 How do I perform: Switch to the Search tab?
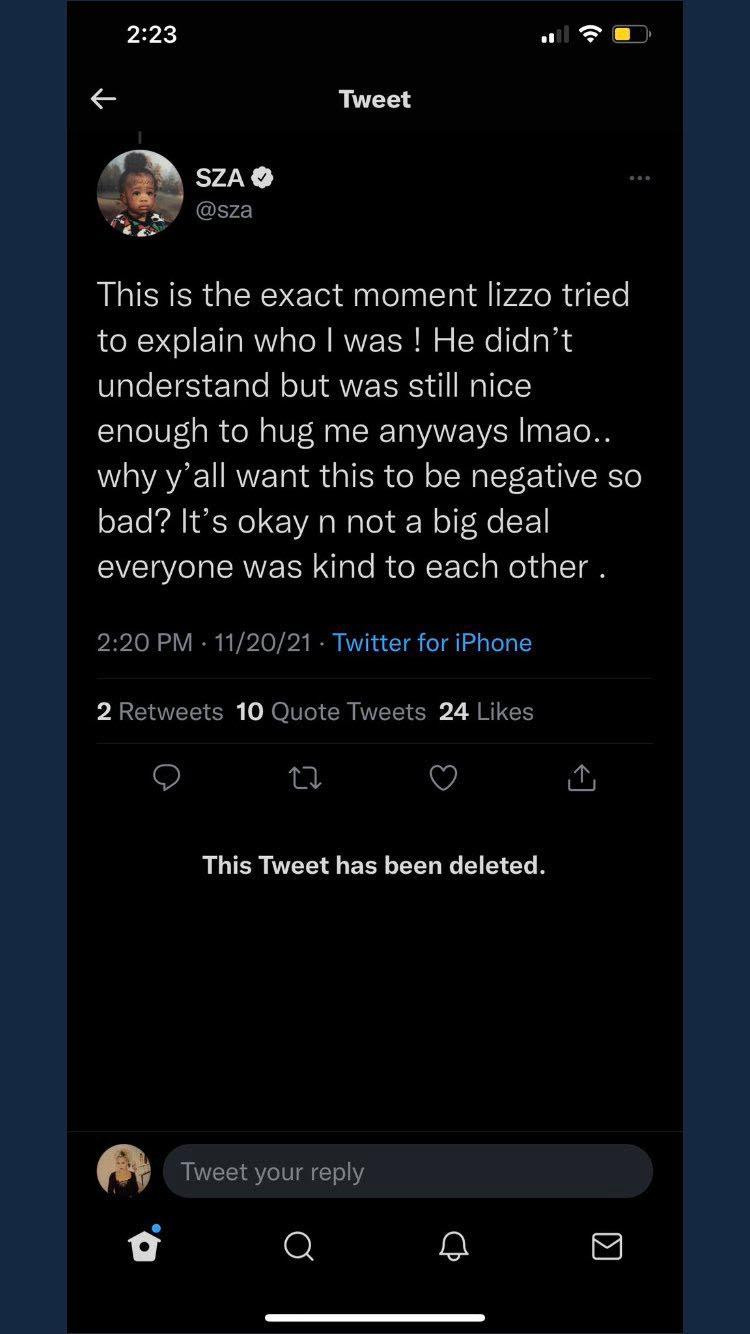pyautogui.click(x=298, y=1245)
